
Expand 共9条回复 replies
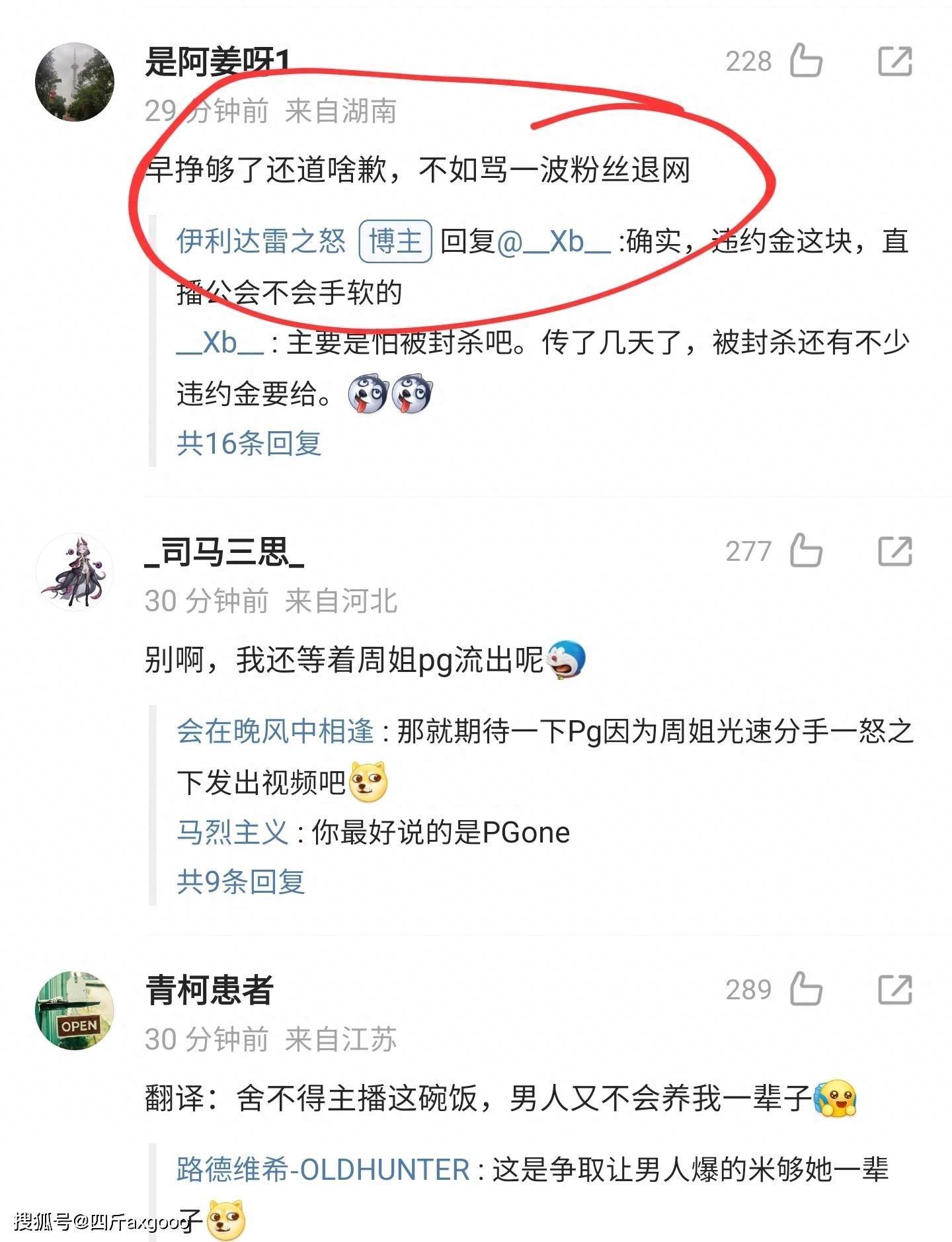point(241,882)
